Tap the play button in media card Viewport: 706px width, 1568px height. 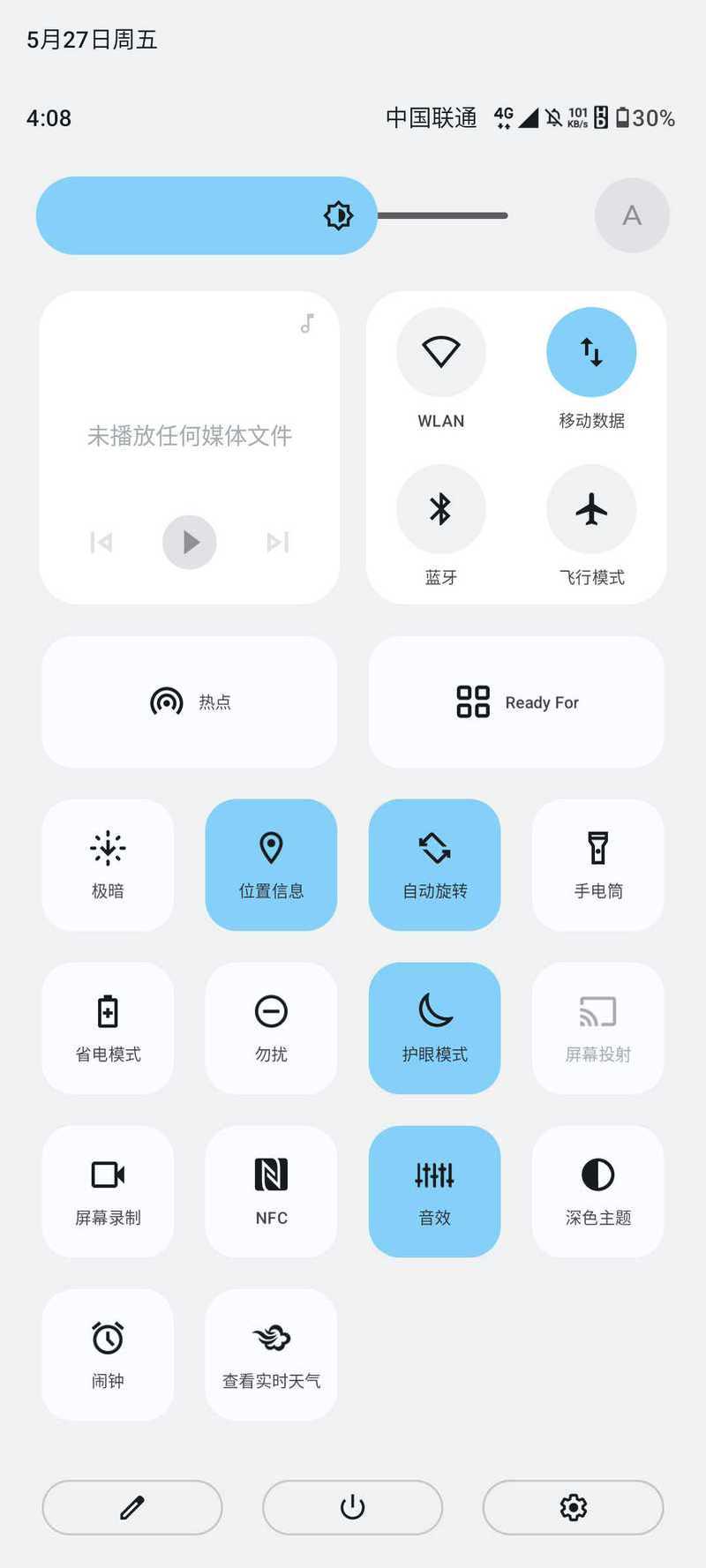pyautogui.click(x=190, y=542)
